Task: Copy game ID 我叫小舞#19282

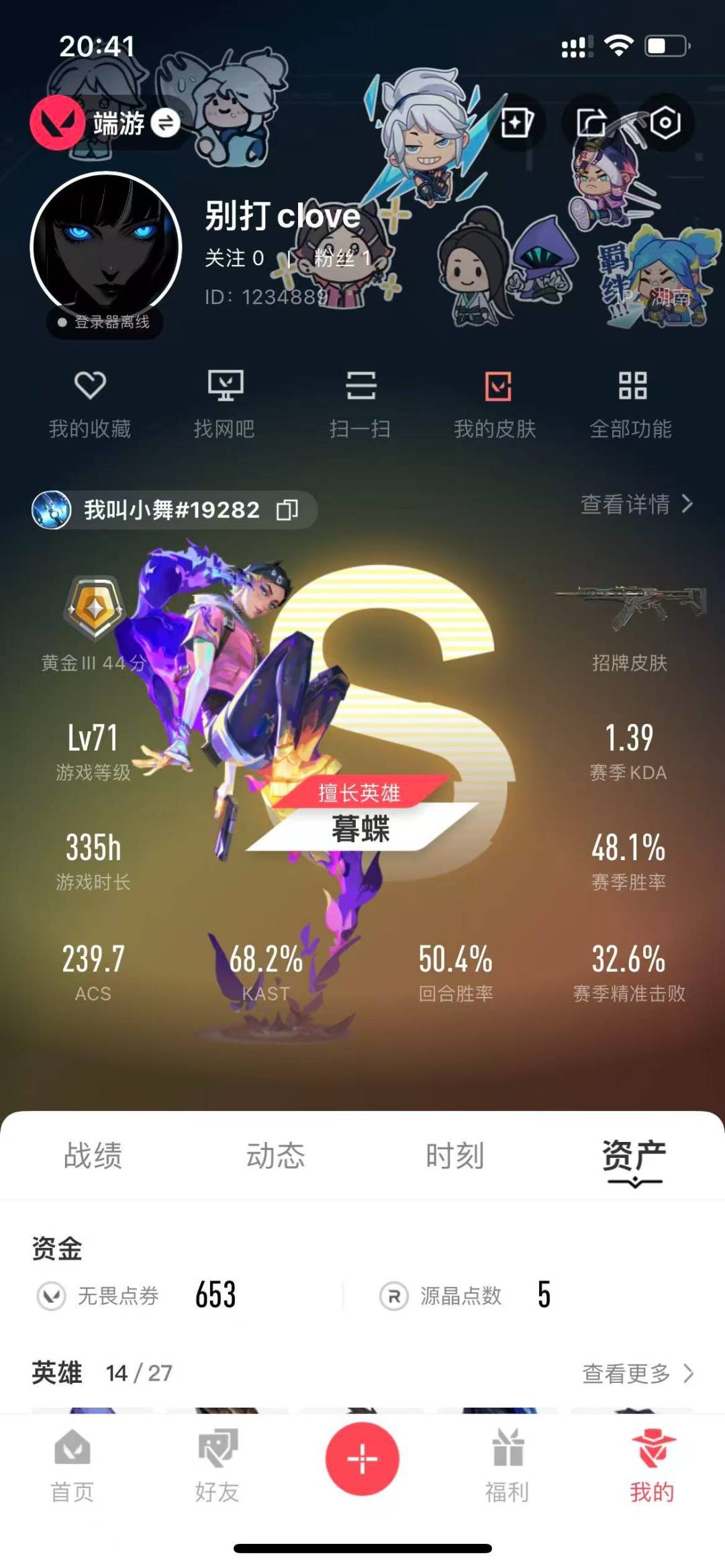Action: point(287,510)
